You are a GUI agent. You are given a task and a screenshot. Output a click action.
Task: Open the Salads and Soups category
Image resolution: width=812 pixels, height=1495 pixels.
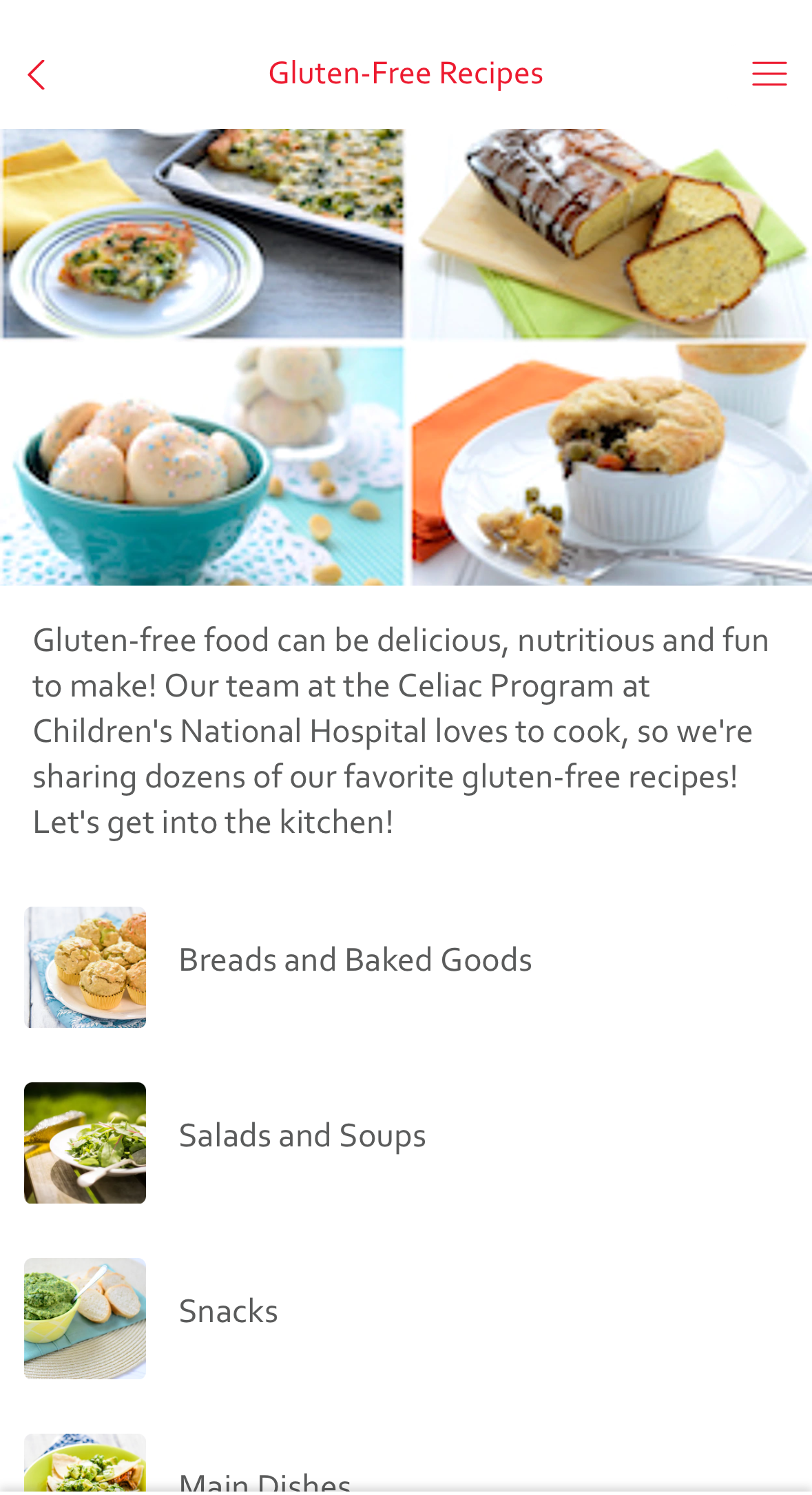coord(302,1135)
